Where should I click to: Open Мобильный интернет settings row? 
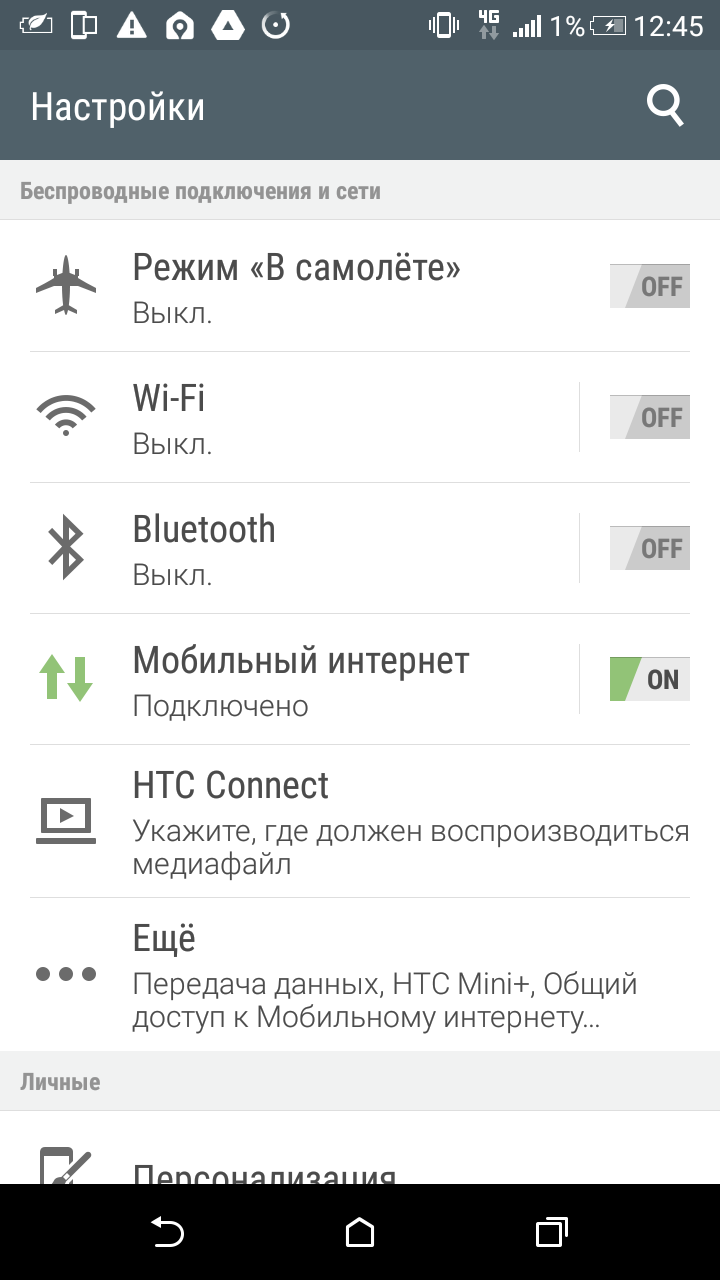point(300,679)
